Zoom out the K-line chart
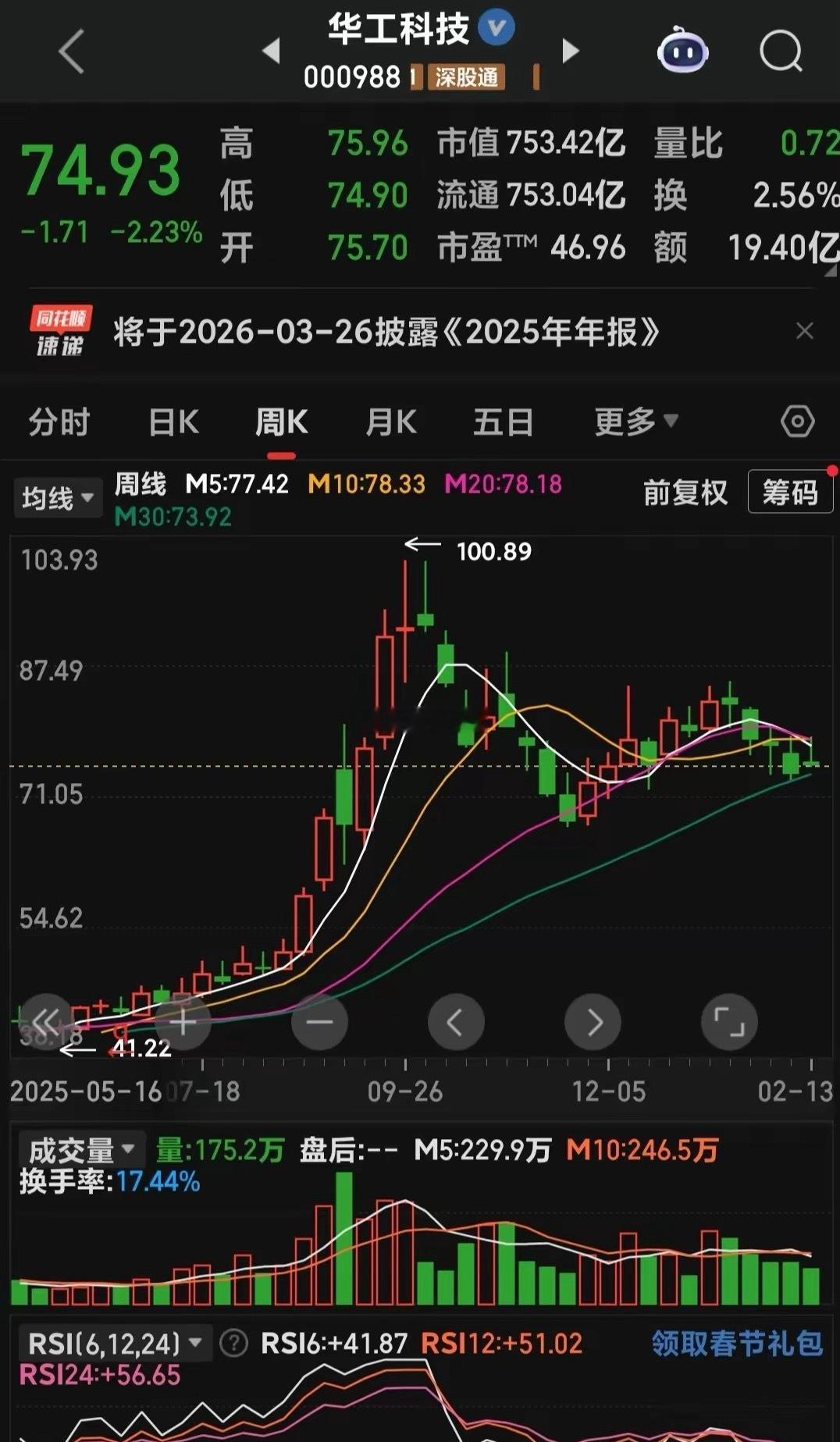840x1442 pixels. pos(319,1022)
